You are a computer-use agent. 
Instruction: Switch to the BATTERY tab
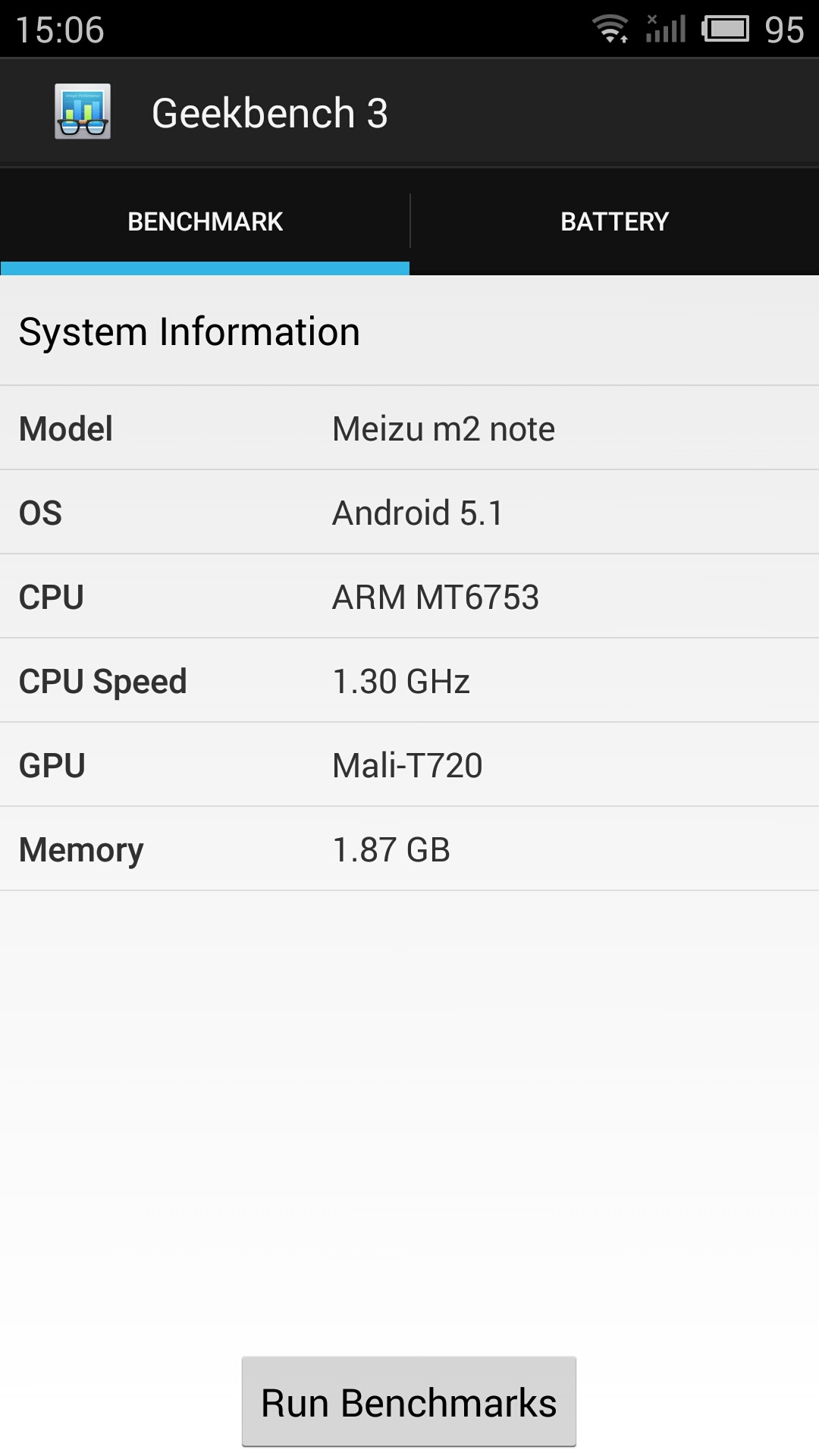coord(614,221)
